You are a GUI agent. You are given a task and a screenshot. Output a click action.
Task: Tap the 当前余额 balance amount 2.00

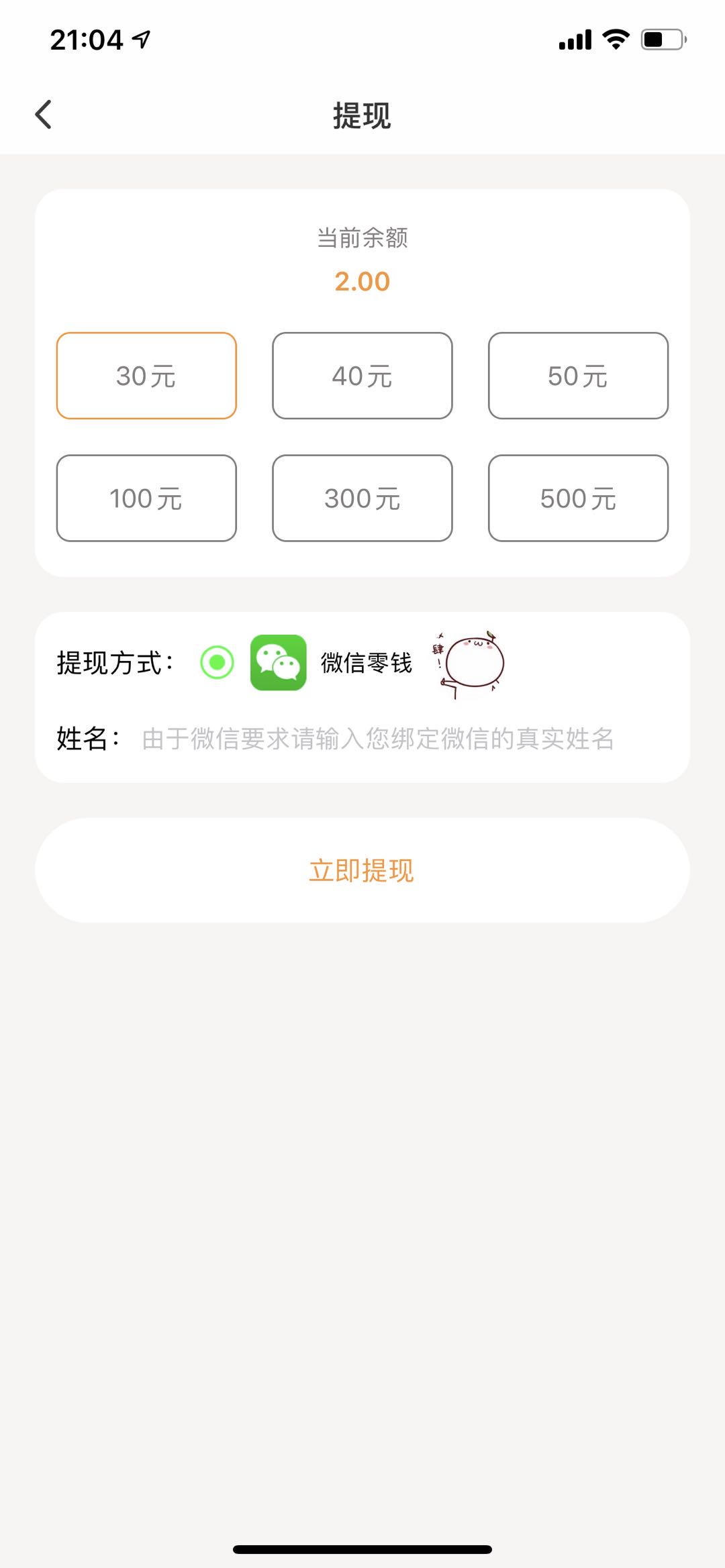(x=362, y=280)
